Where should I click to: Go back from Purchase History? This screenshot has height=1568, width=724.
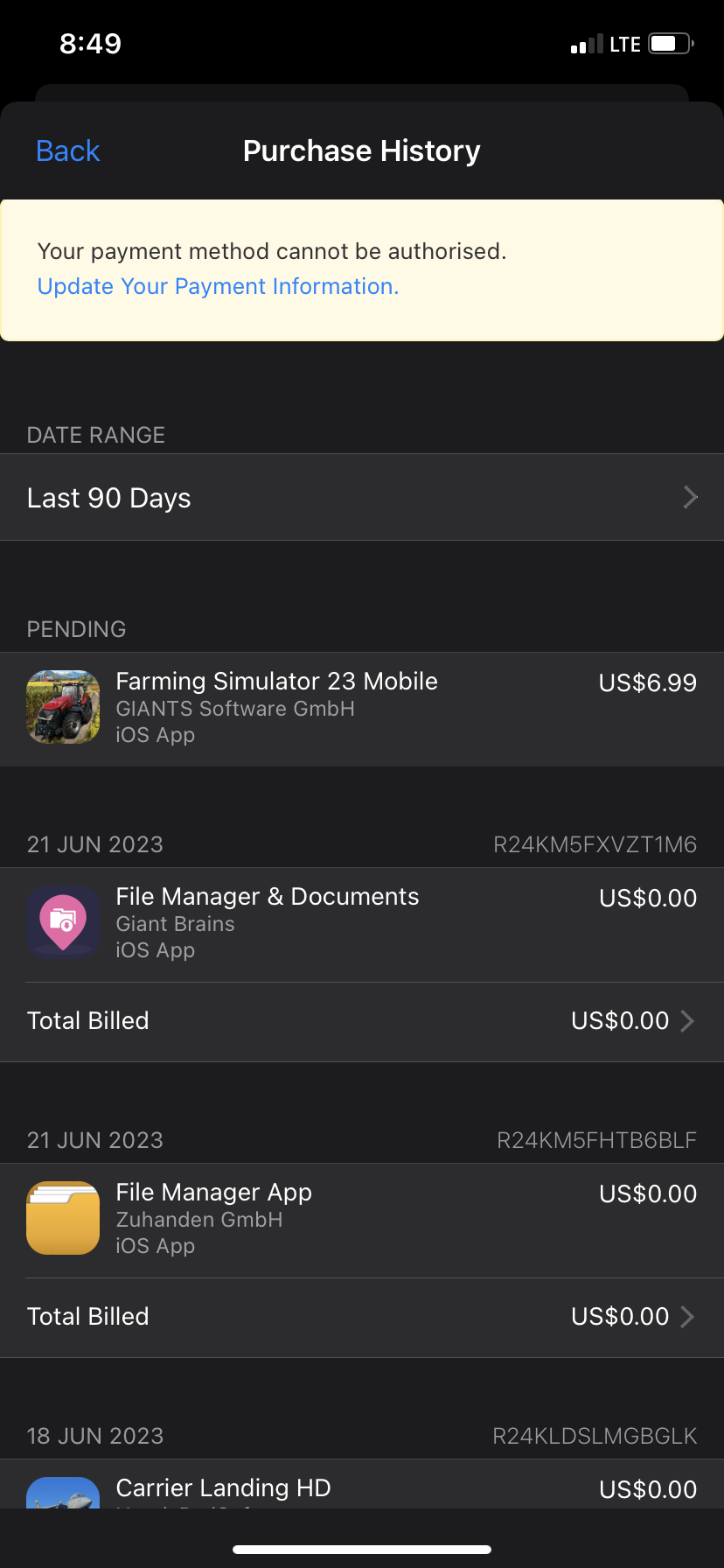pos(68,151)
